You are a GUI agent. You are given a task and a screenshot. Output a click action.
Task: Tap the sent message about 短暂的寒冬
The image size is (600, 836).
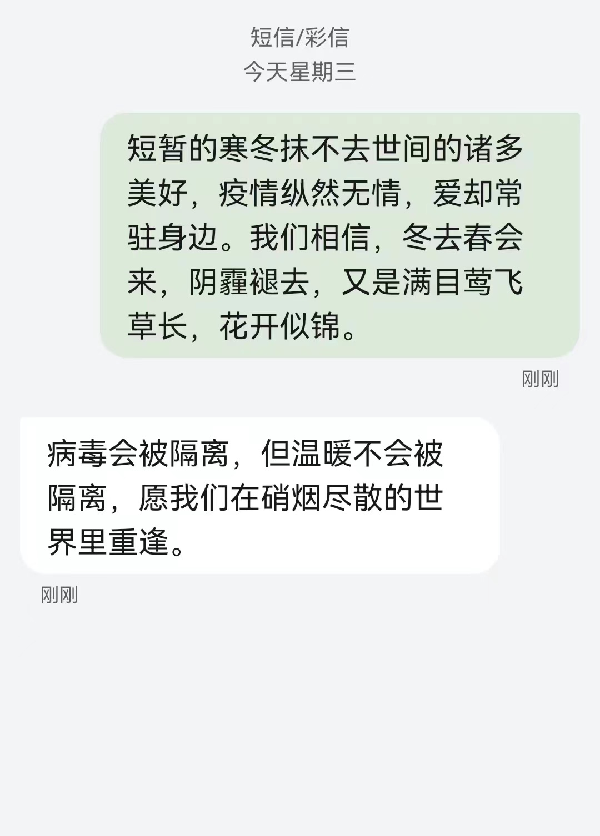coord(340,236)
